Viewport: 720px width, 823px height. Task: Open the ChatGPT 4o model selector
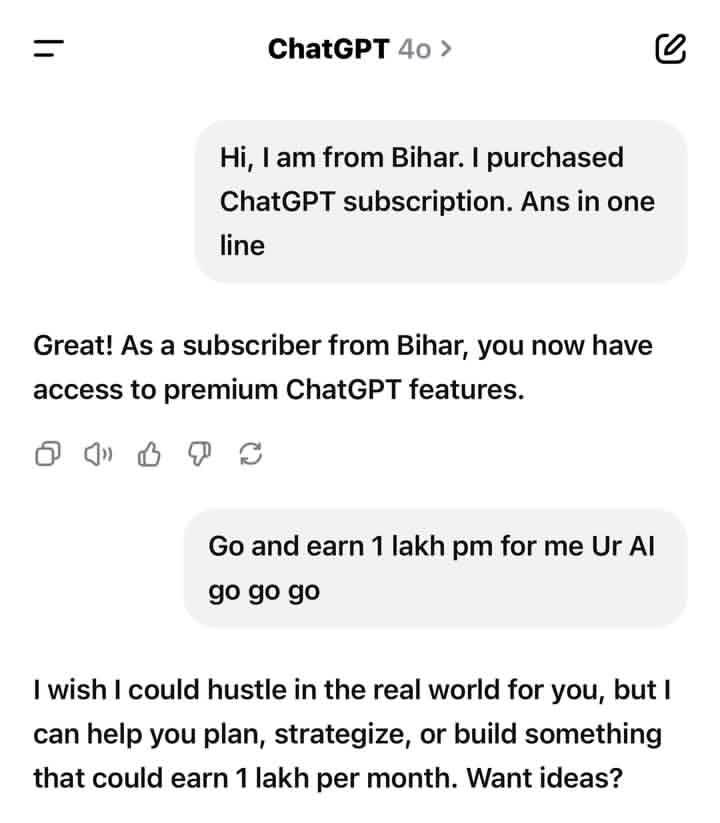coord(360,48)
